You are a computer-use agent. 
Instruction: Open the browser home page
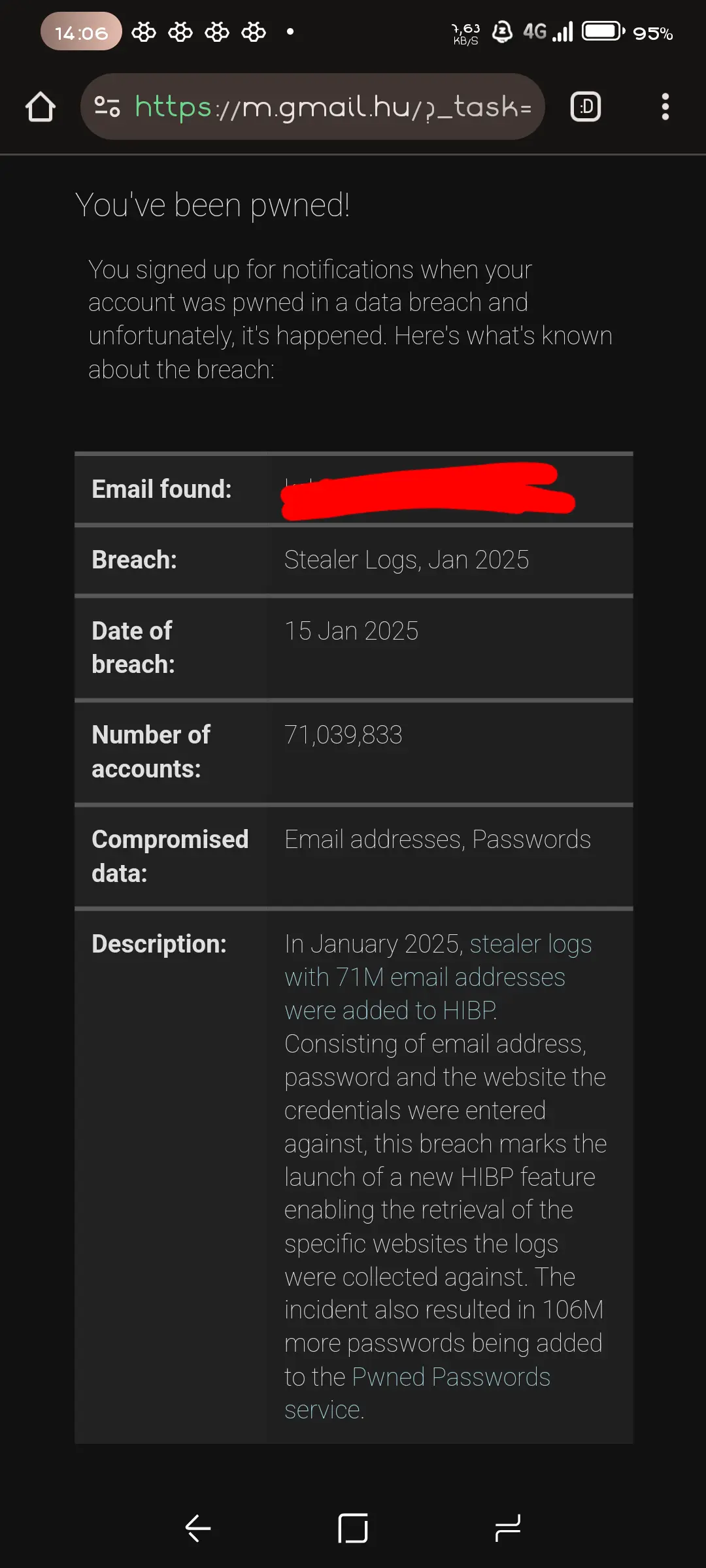(41, 106)
